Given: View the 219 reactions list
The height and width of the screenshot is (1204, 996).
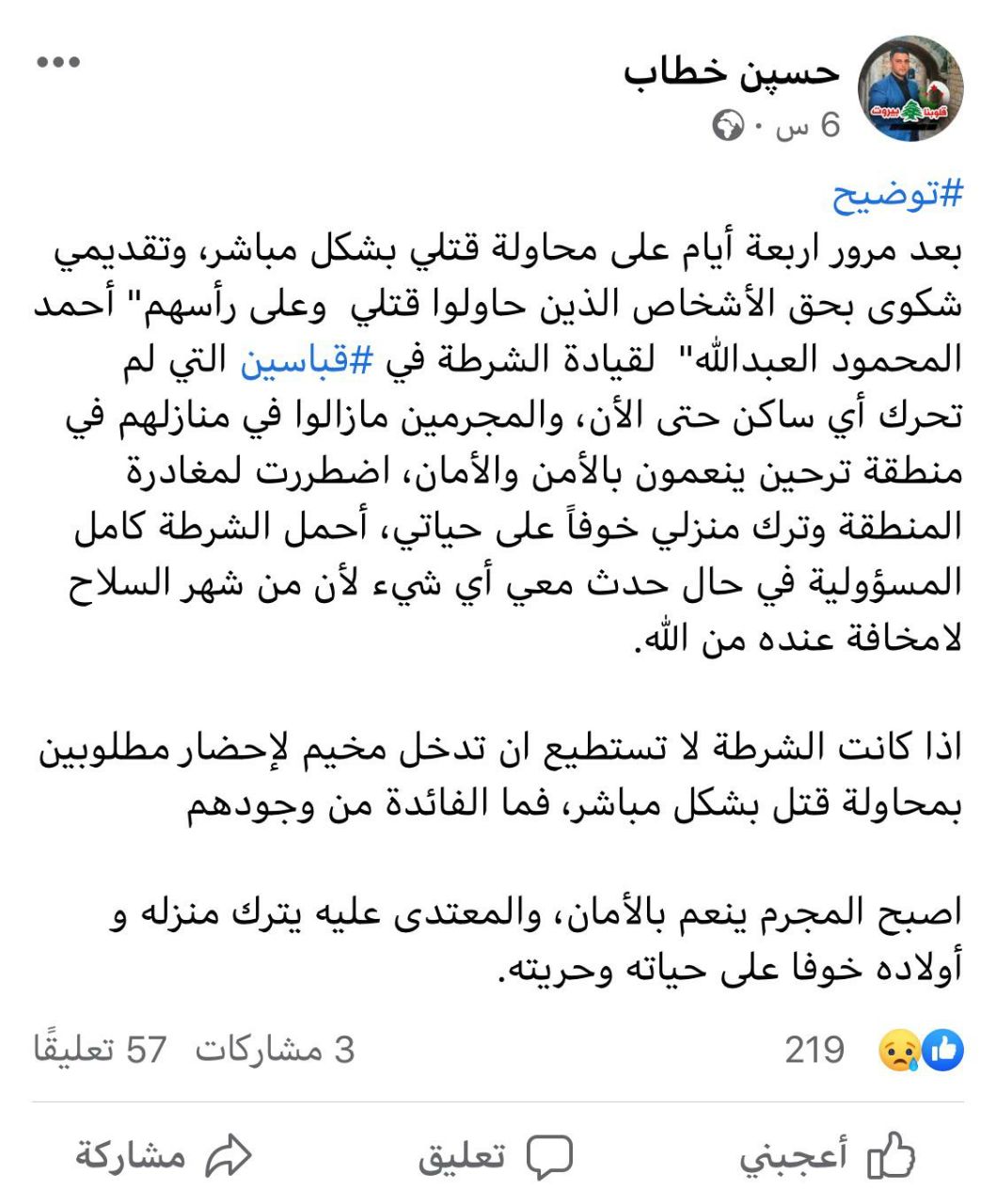Looking at the screenshot, I should (x=875, y=1050).
